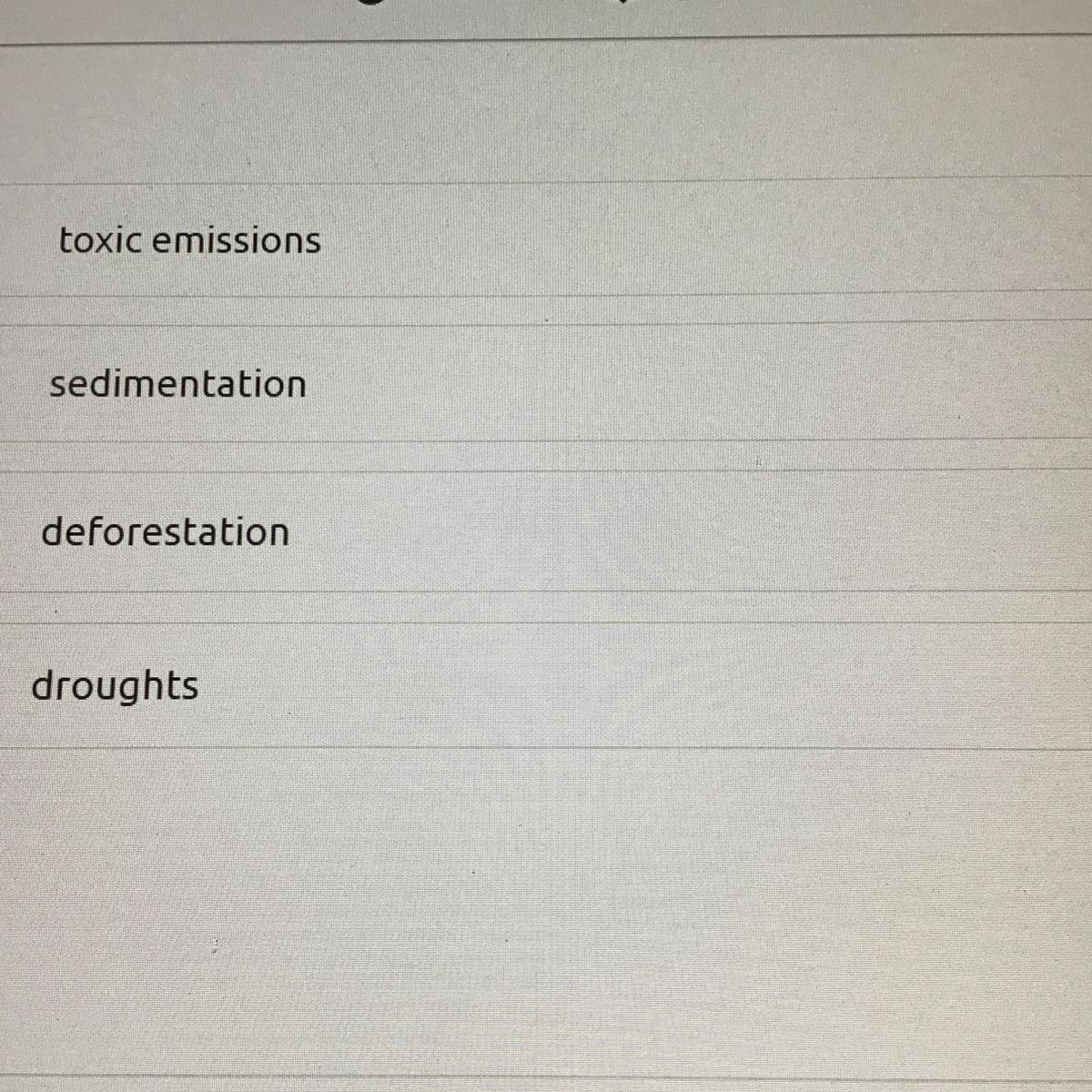Choose 'sedimentation' as the answer
Screen dimensions: 1092x1092
[x=546, y=382]
